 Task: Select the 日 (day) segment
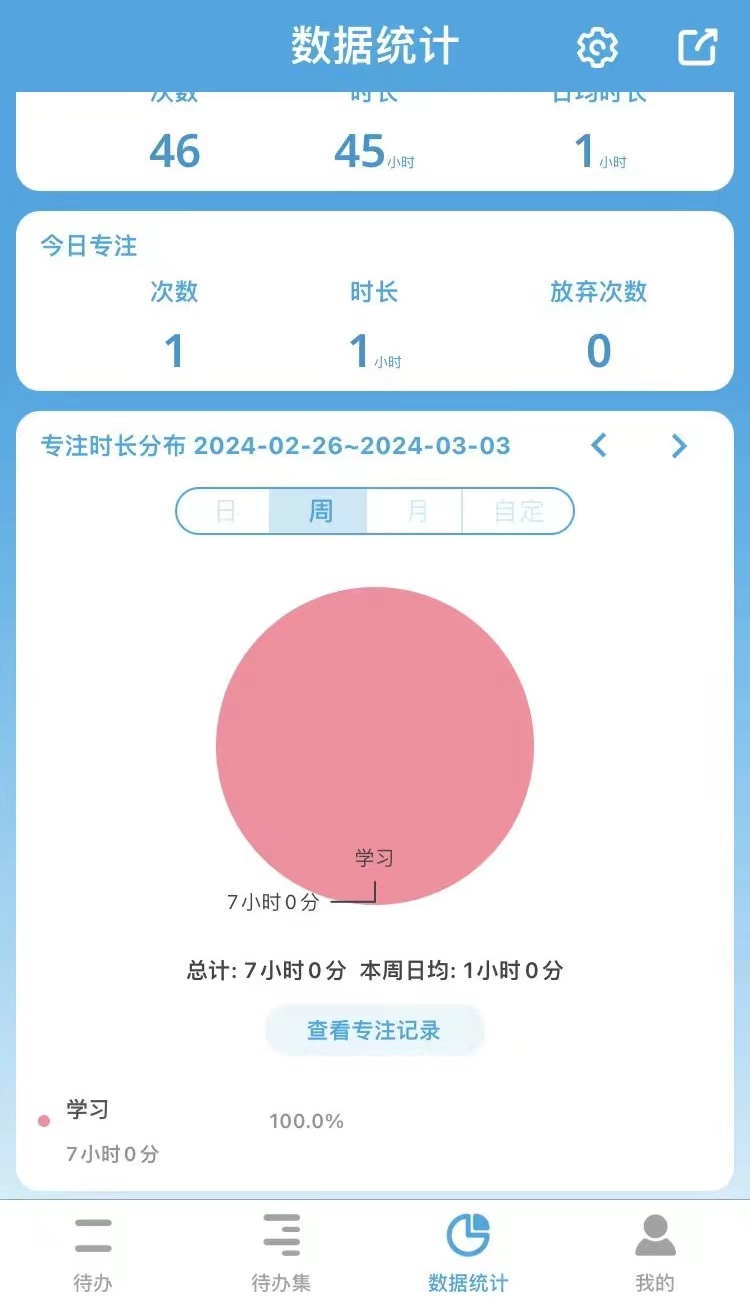[x=224, y=511]
